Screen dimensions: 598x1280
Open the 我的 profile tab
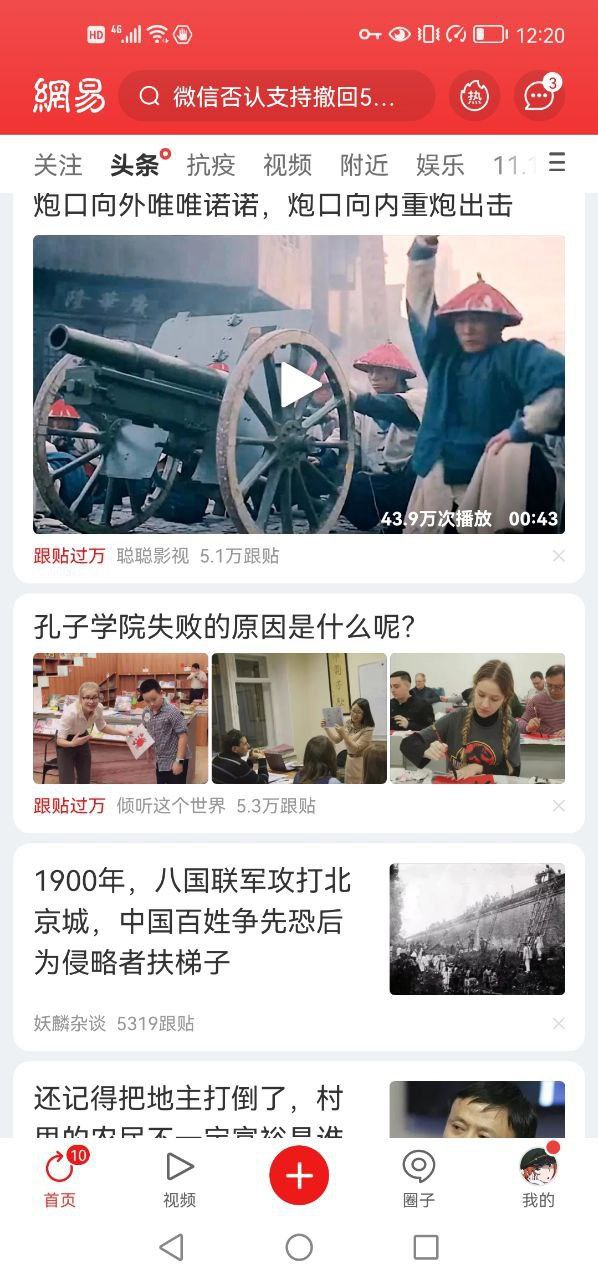pos(538,1178)
